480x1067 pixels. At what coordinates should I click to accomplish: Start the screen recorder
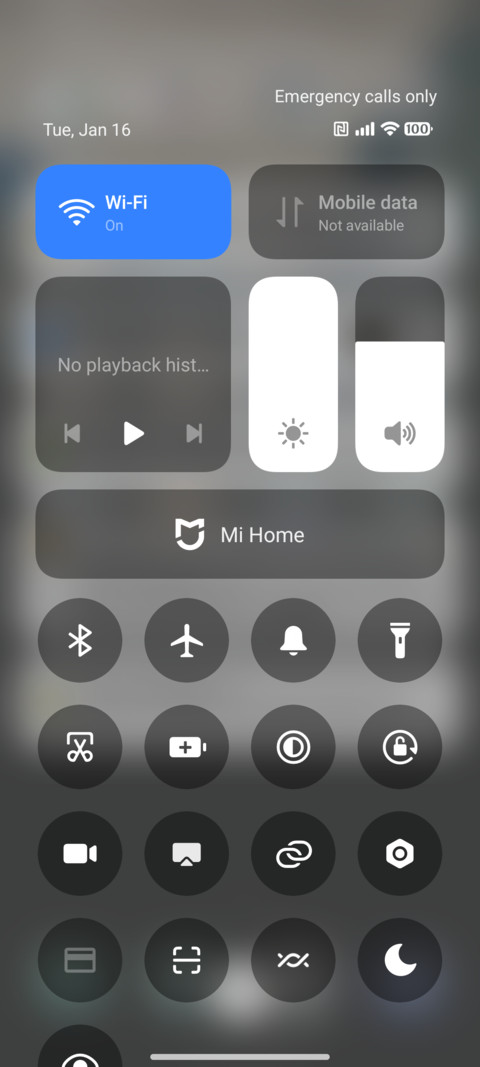click(x=80, y=853)
